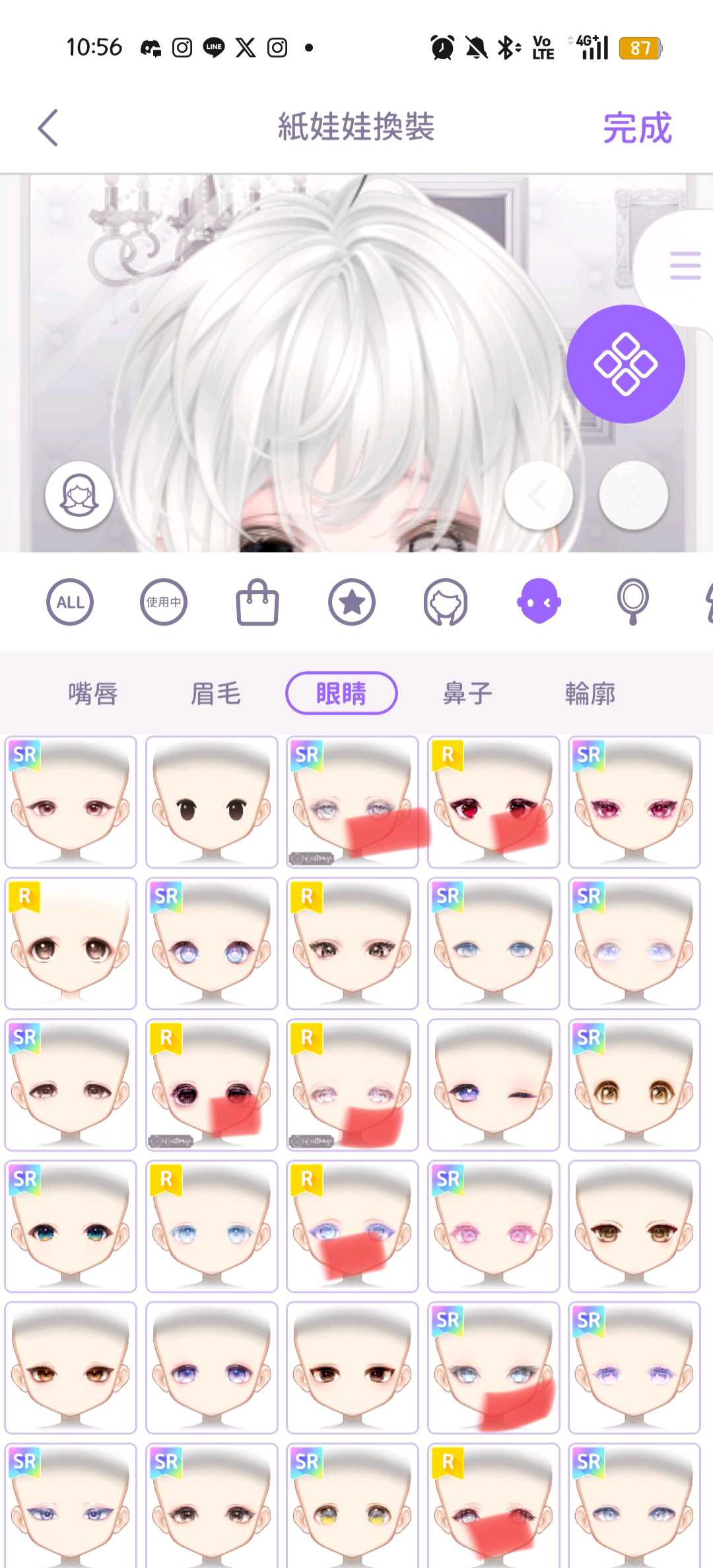Switch to the hairstyle category
The height and width of the screenshot is (1568, 713).
[x=446, y=602]
